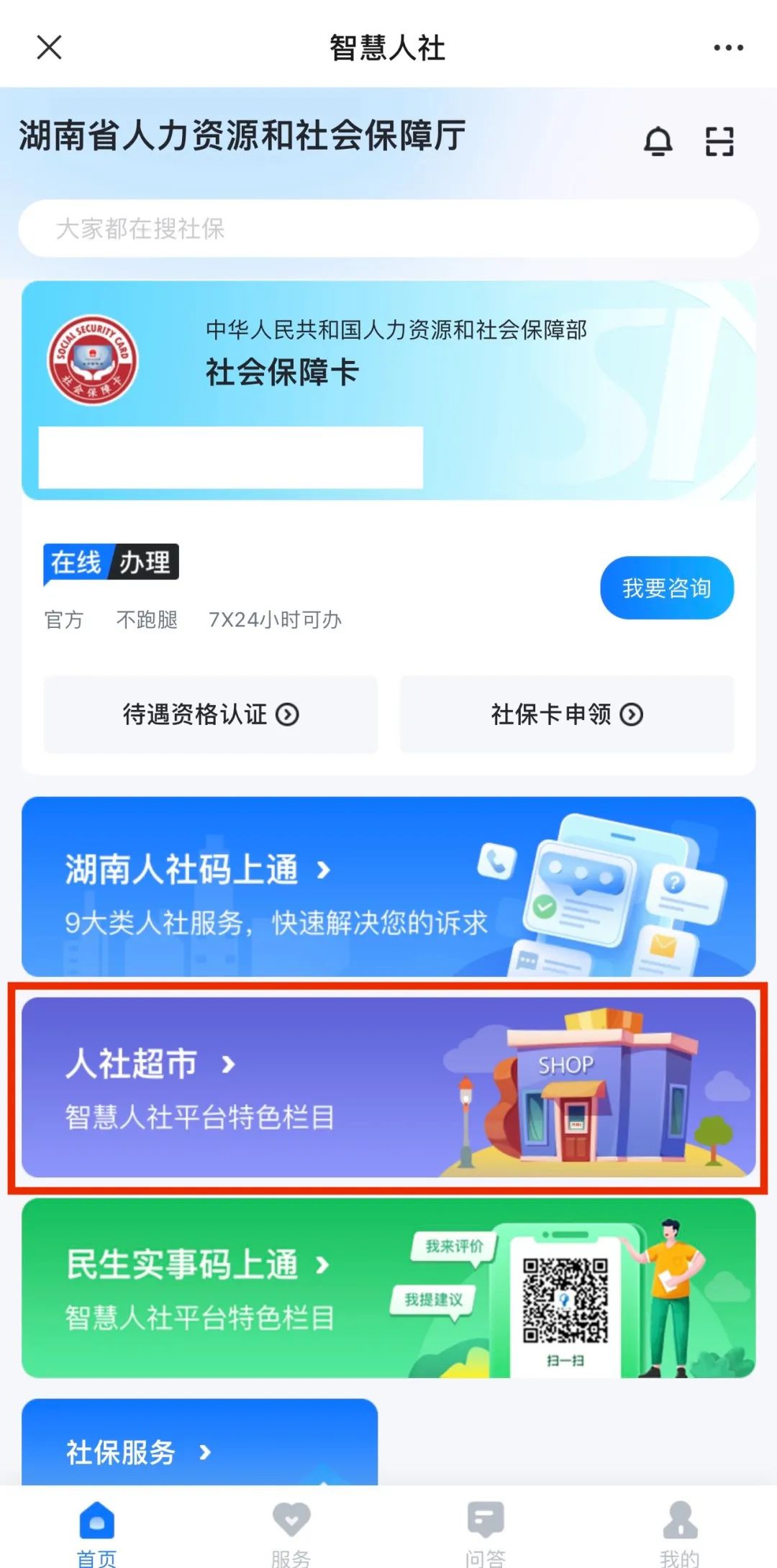Screen dimensions: 777x1568
Task: Open the 社保服务 card
Action: pyautogui.click(x=200, y=1441)
